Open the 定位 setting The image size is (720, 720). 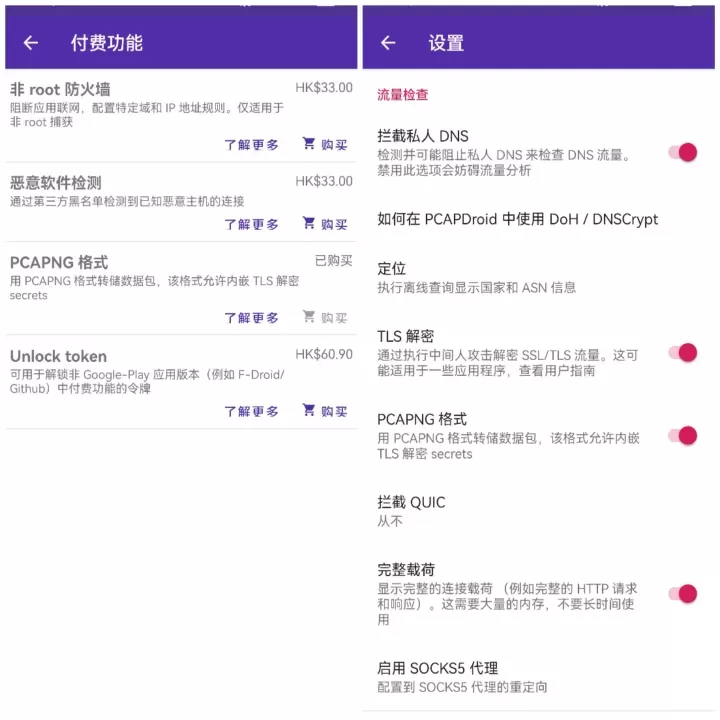(x=476, y=277)
